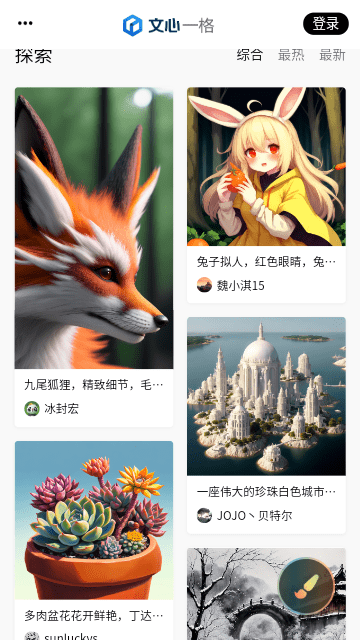Screen dimensions: 360x640
Task: Open the snowy bridge ink painting card
Action: 266,594
